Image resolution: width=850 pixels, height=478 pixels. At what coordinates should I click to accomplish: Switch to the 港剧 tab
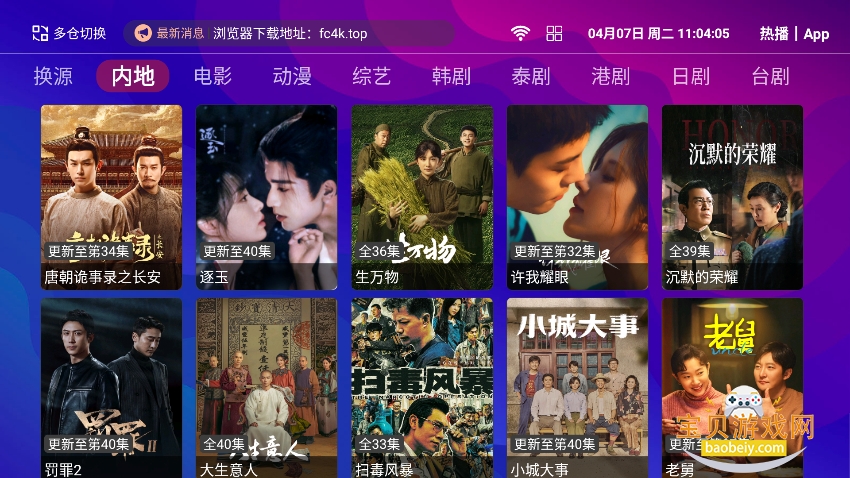click(610, 76)
